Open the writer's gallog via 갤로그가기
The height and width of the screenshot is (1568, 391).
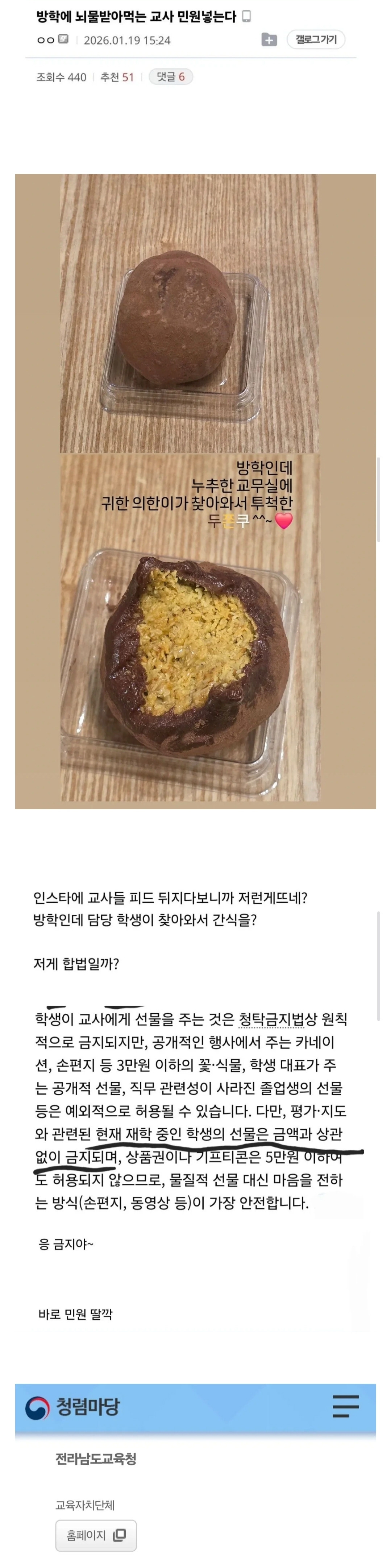316,40
